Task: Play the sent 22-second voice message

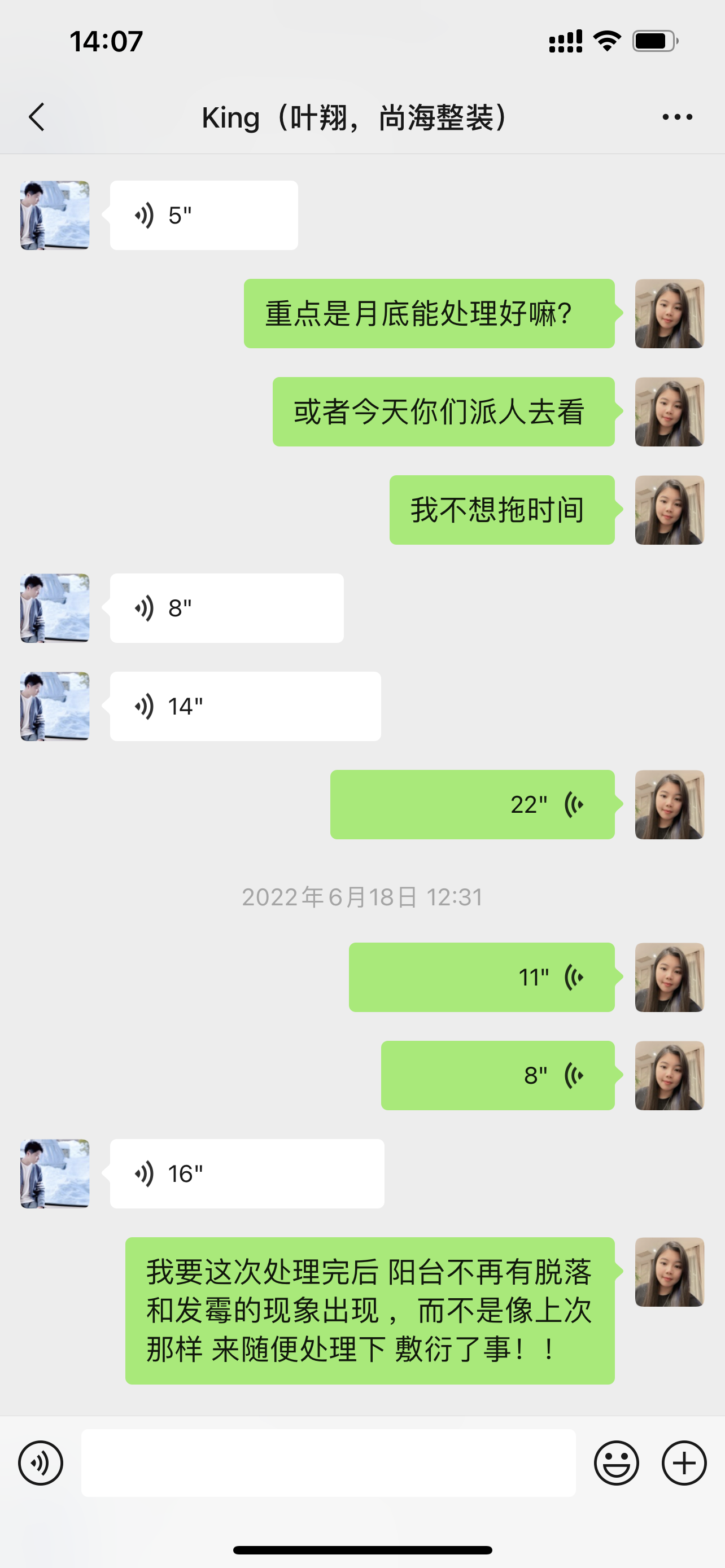Action: pyautogui.click(x=472, y=805)
